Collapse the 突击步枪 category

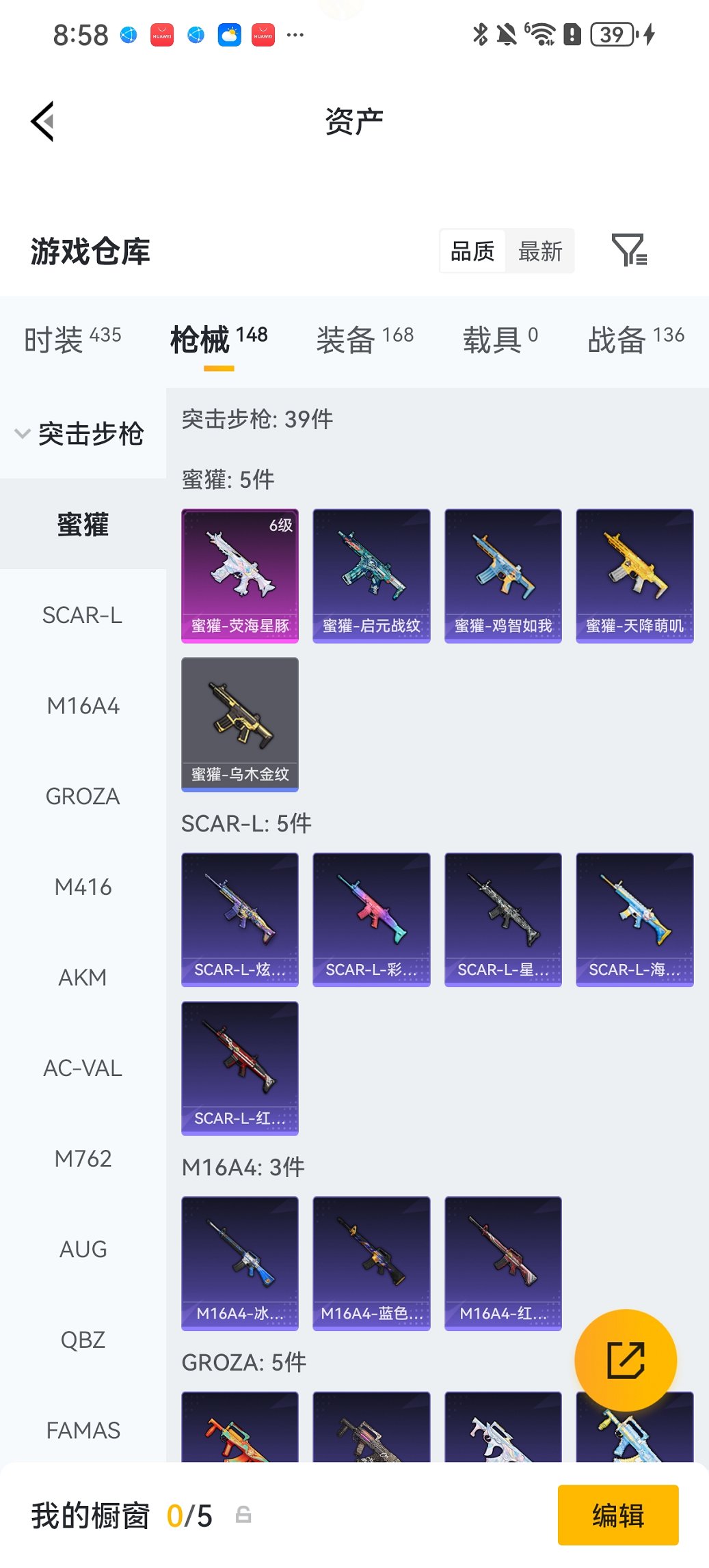pos(81,434)
